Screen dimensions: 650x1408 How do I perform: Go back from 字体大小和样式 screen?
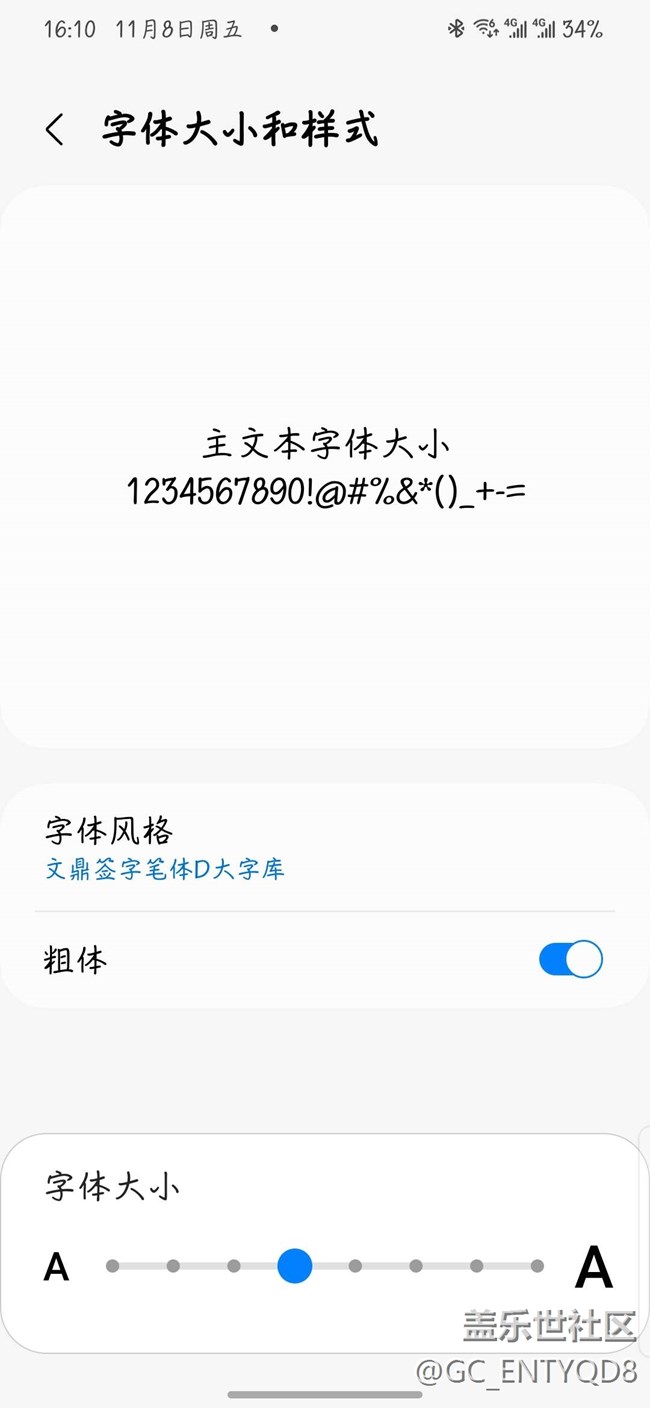tap(55, 130)
